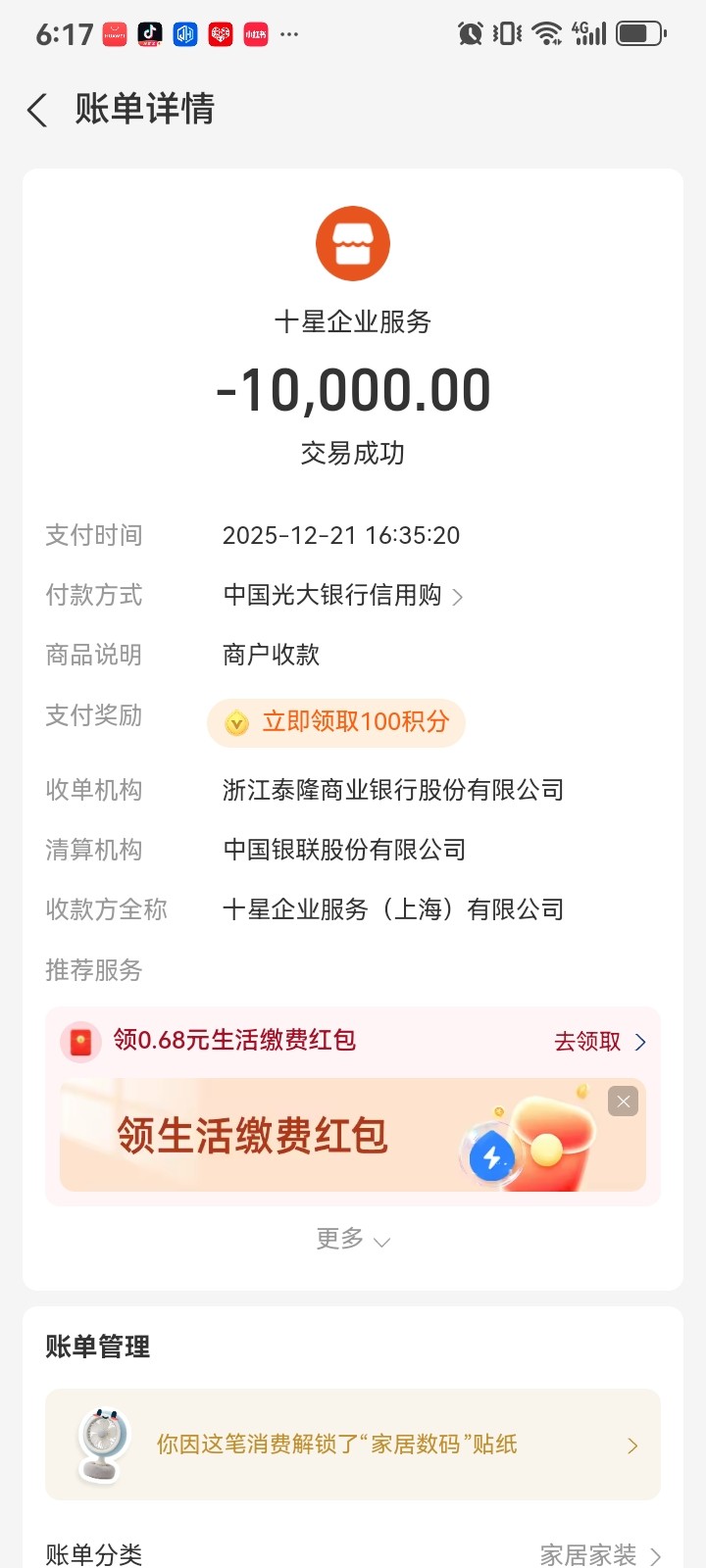Image resolution: width=706 pixels, height=1568 pixels.
Task: Dismiss the 领生活缴费红包 banner
Action: pos(623,1102)
